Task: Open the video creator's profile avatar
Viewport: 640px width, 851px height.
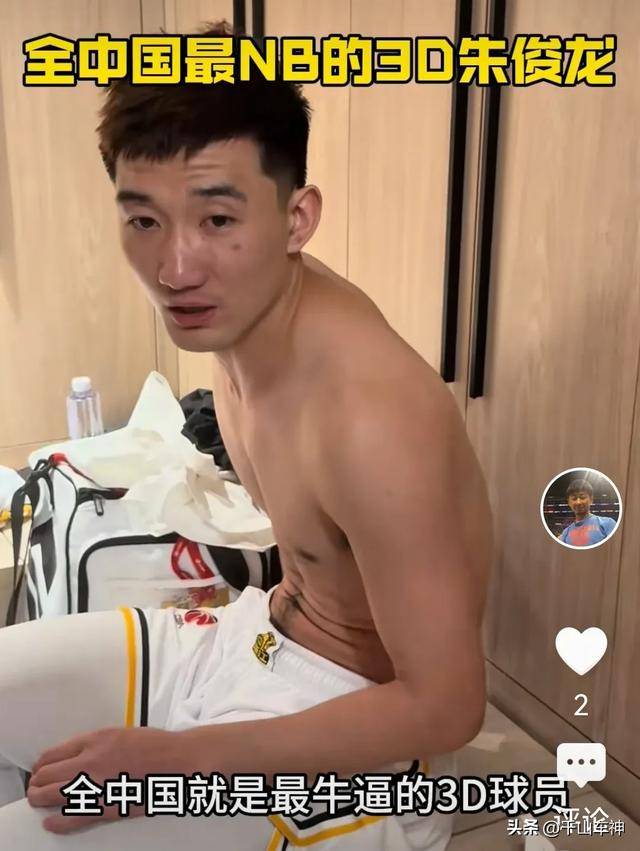Action: [581, 508]
